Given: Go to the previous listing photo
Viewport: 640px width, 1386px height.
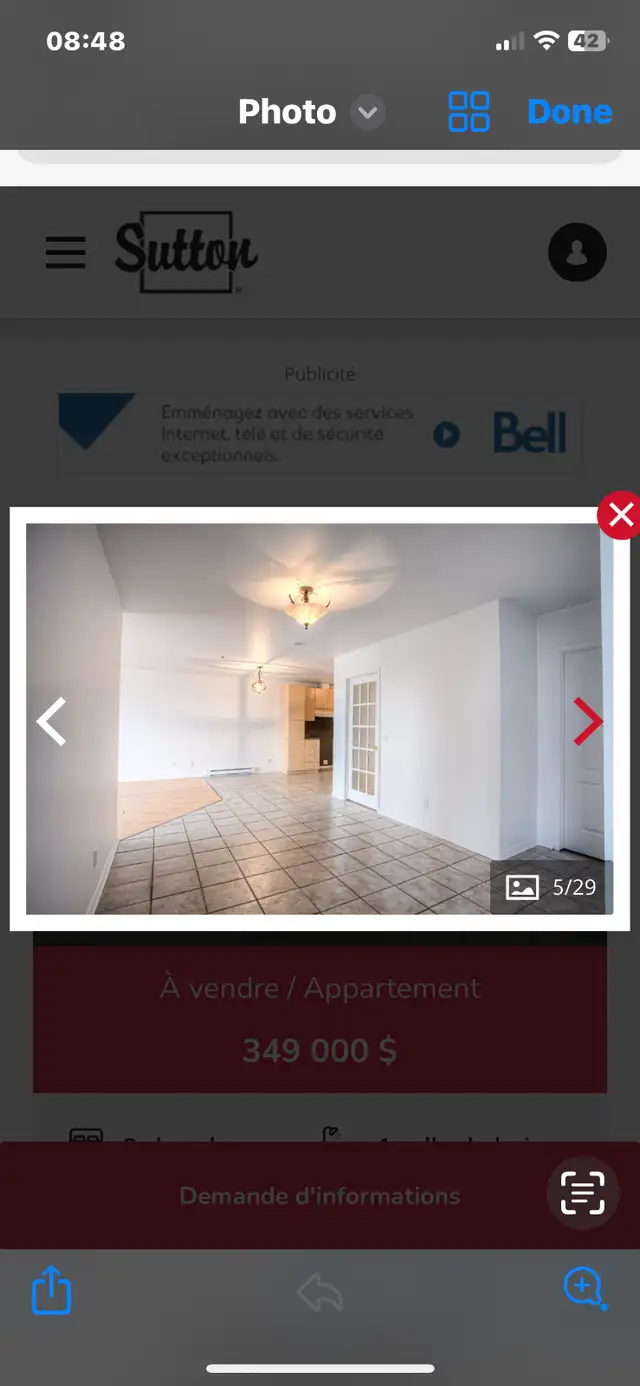Looking at the screenshot, I should click(x=52, y=721).
